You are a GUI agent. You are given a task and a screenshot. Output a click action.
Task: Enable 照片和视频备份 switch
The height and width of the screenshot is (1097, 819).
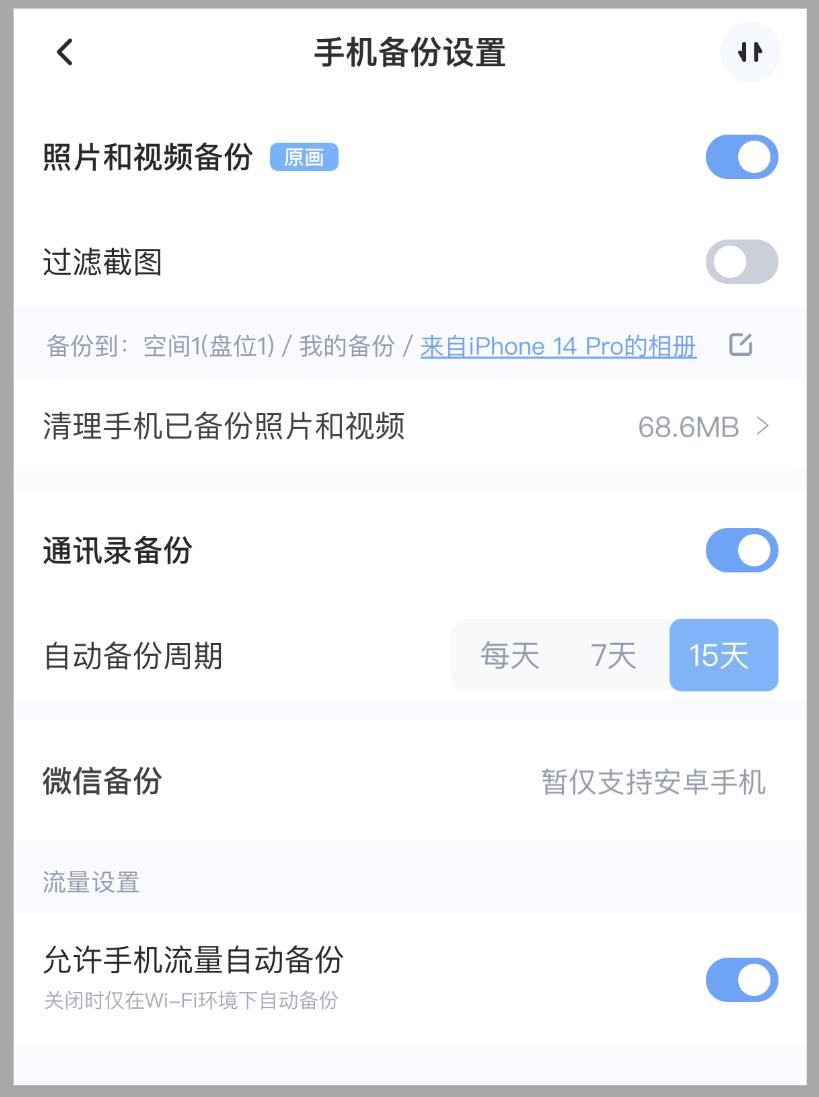(741, 156)
